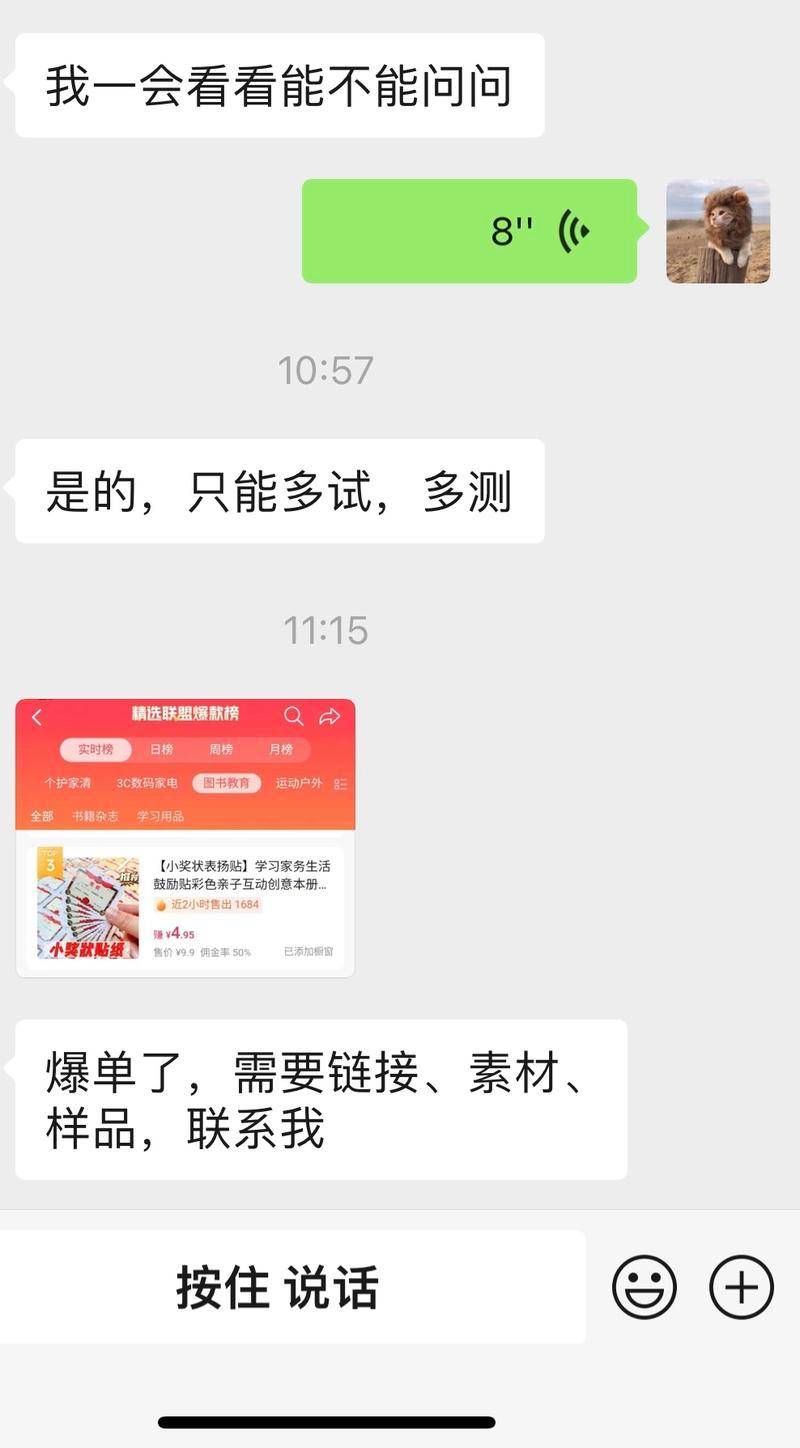The height and width of the screenshot is (1448, 800).
Task: Open the emoji sticker panel
Action: [x=644, y=1287]
